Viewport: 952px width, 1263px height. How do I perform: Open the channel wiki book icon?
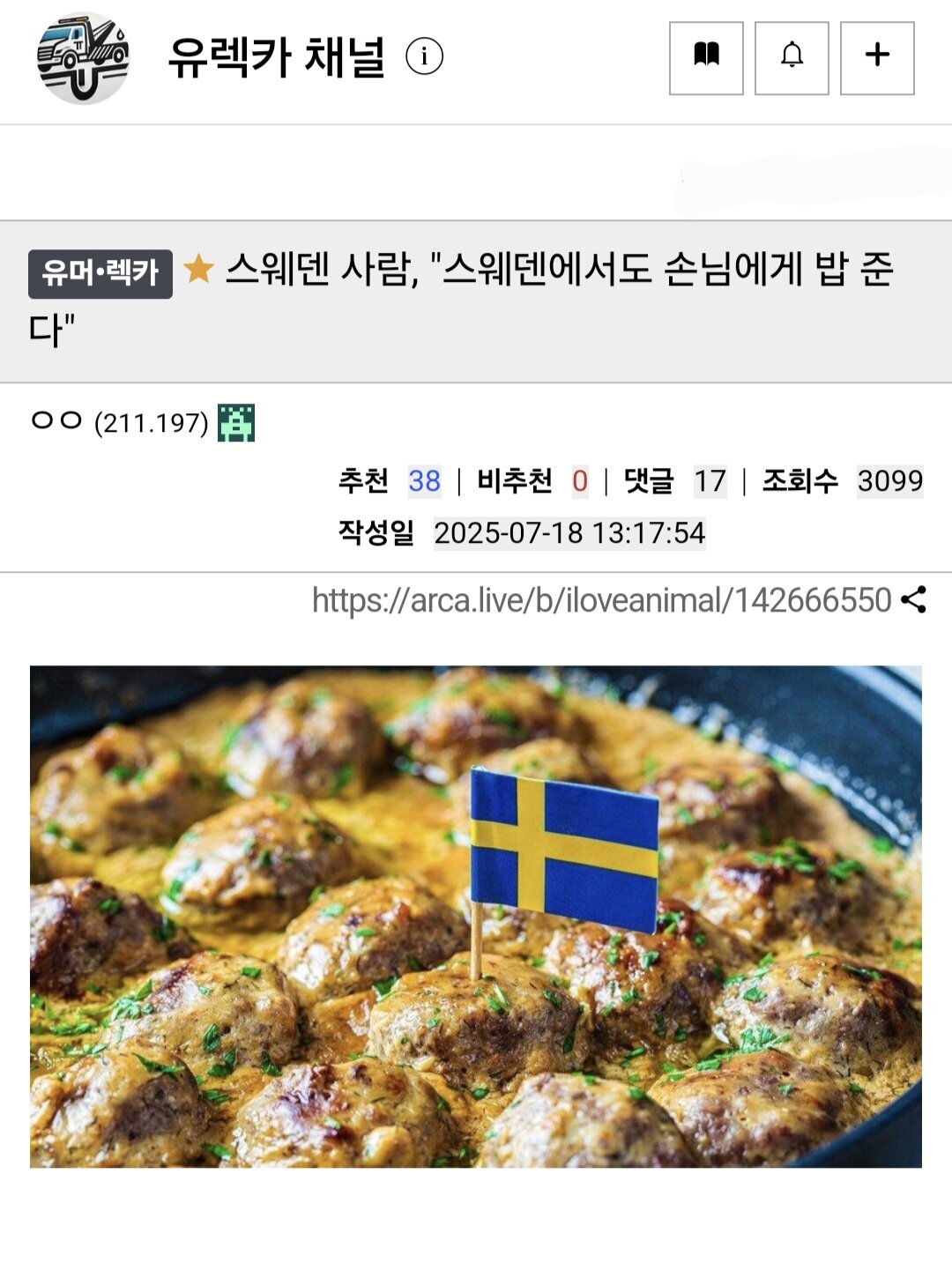tap(706, 58)
